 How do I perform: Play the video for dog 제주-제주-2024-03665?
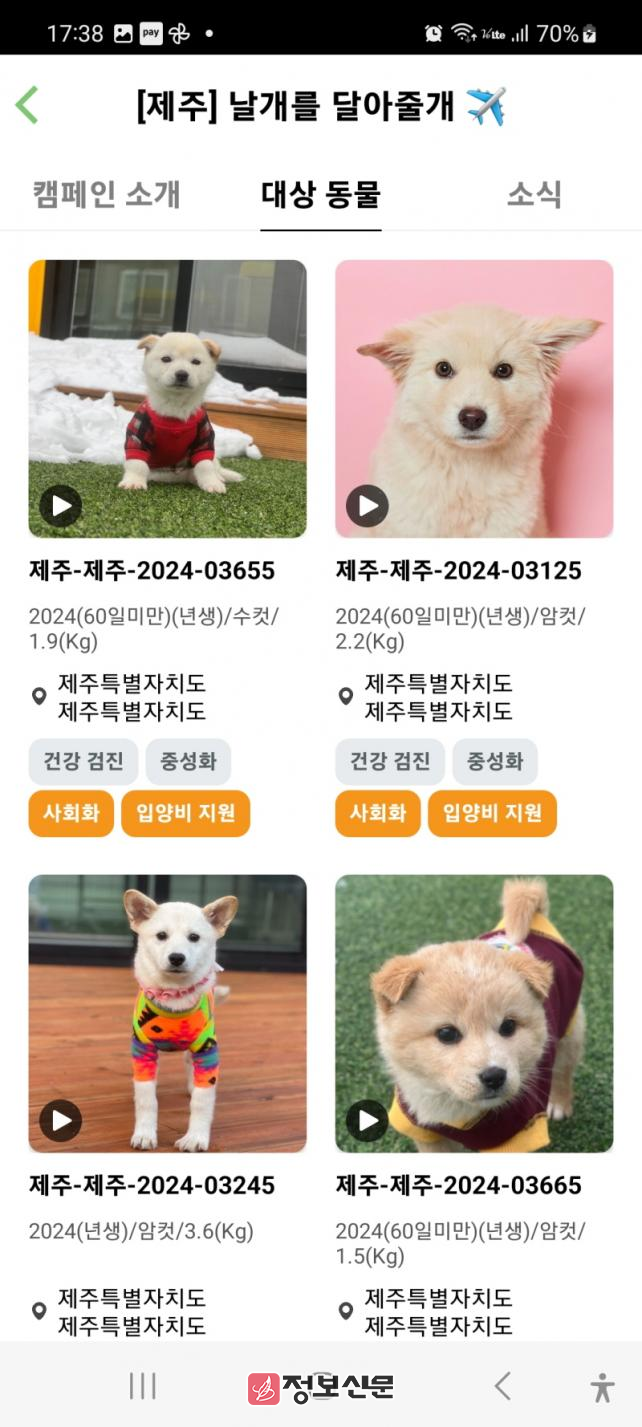pyautogui.click(x=367, y=1121)
